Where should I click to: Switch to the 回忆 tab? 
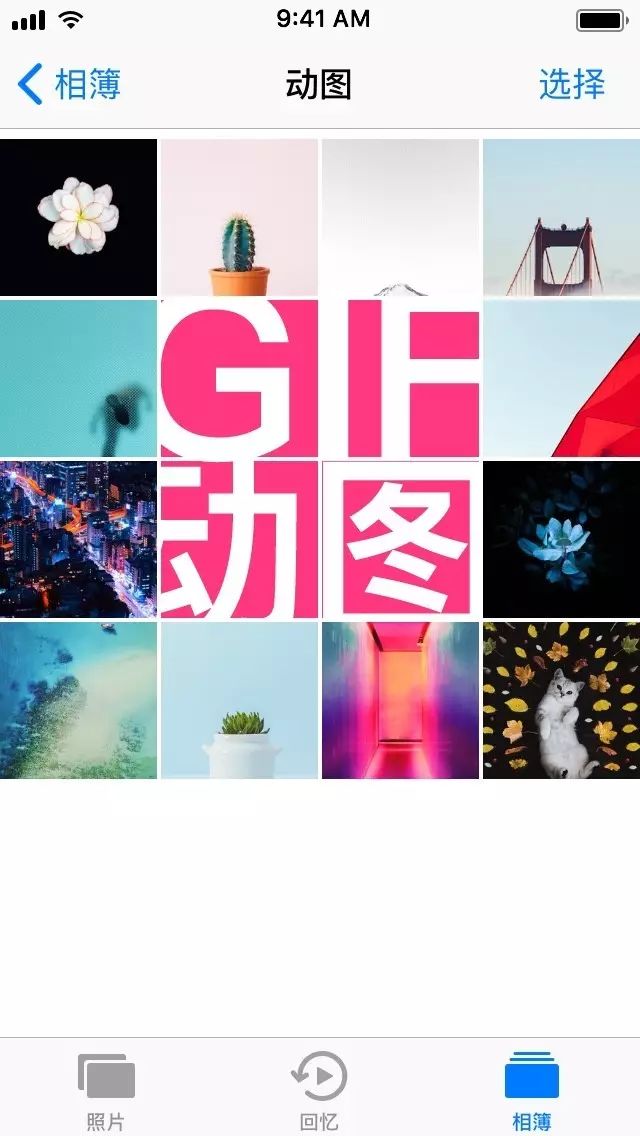pyautogui.click(x=319, y=1090)
